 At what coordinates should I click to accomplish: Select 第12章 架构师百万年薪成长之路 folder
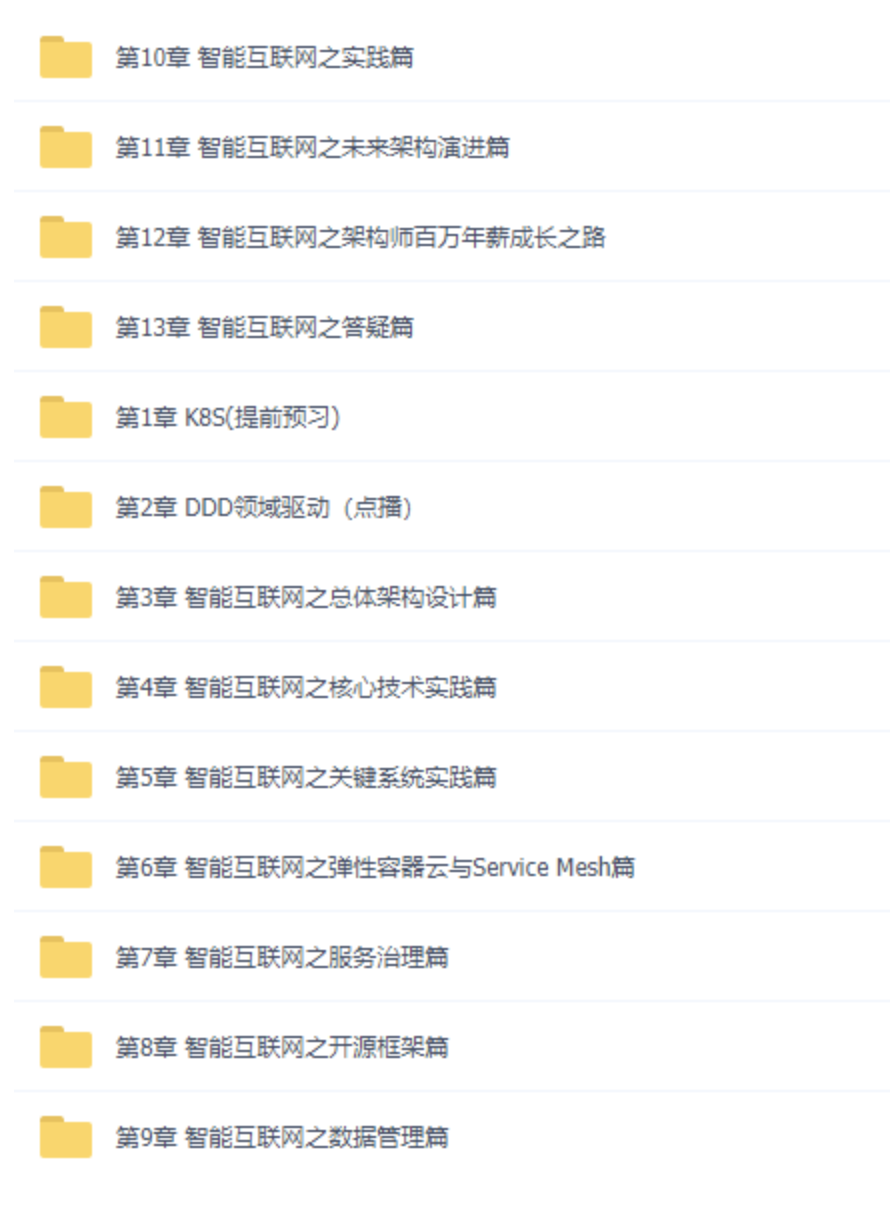tap(360, 238)
